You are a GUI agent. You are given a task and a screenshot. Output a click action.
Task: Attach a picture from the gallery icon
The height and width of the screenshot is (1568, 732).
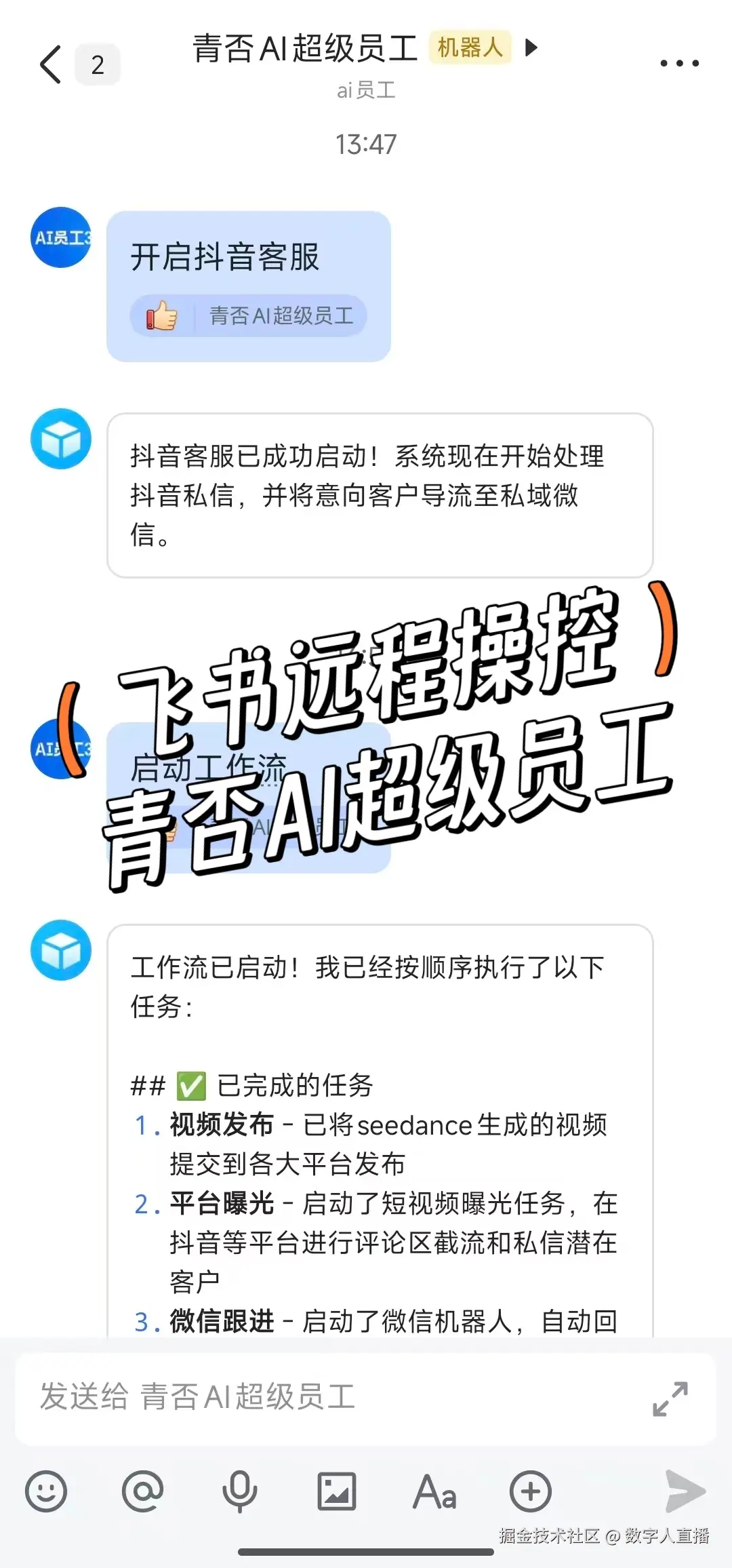pos(337,1492)
